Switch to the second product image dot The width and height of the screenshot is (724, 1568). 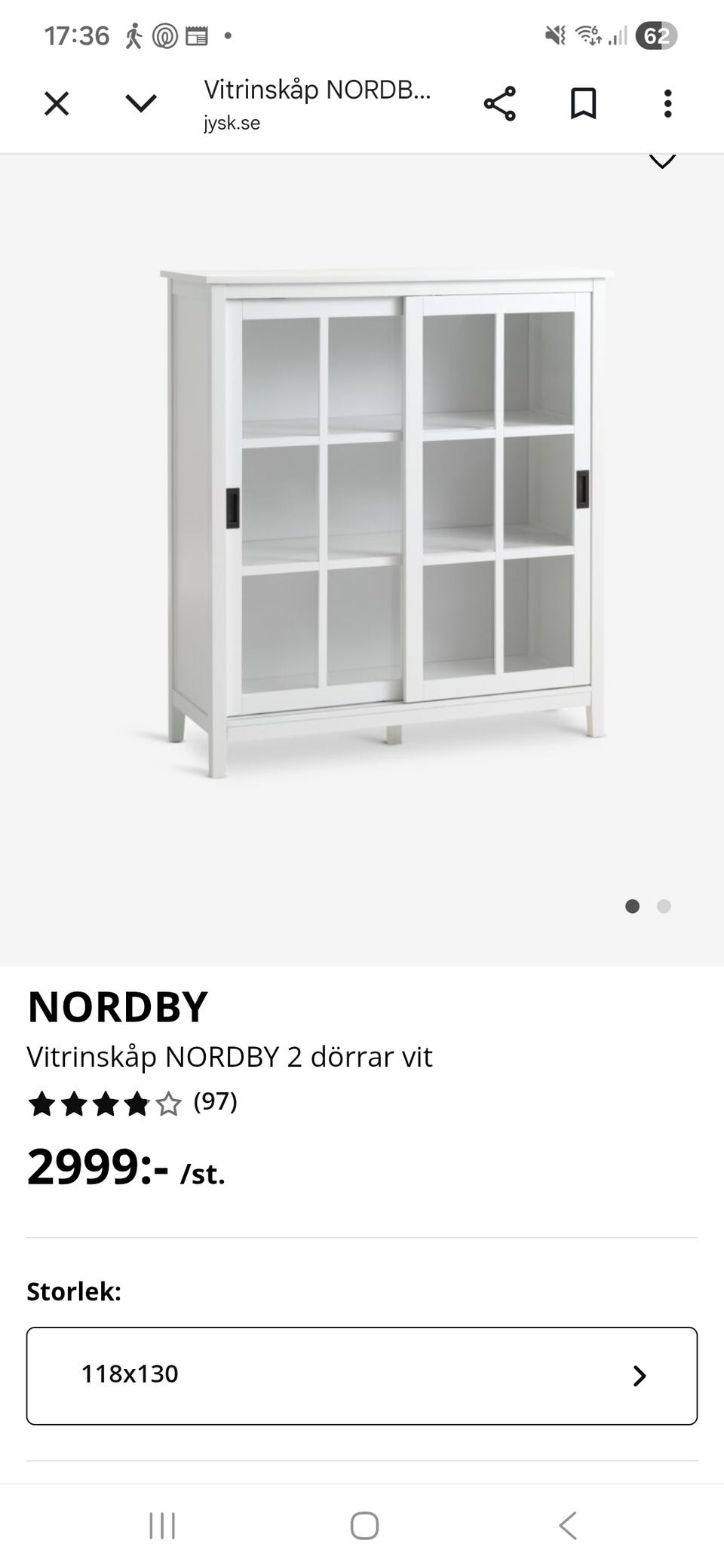click(x=664, y=908)
